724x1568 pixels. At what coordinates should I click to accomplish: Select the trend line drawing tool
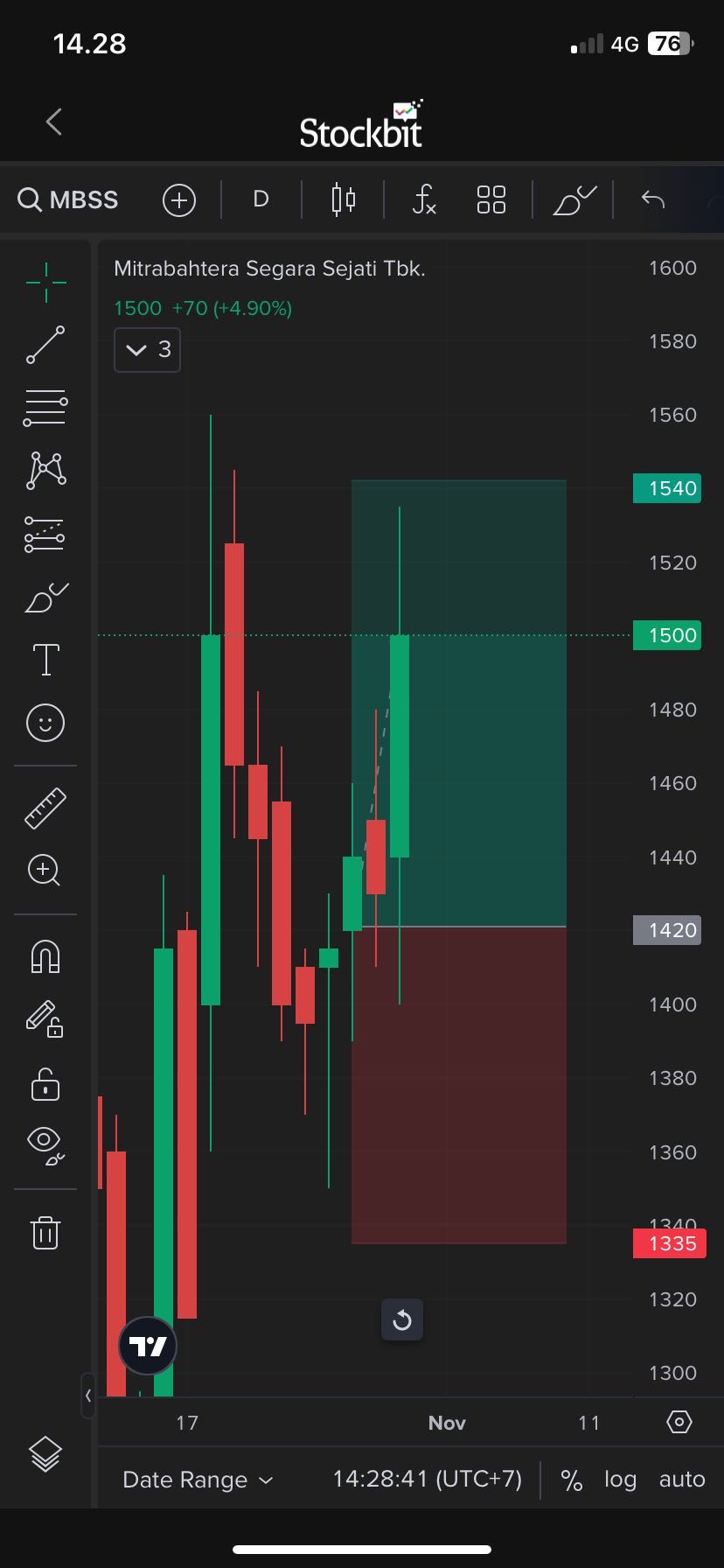click(x=45, y=345)
